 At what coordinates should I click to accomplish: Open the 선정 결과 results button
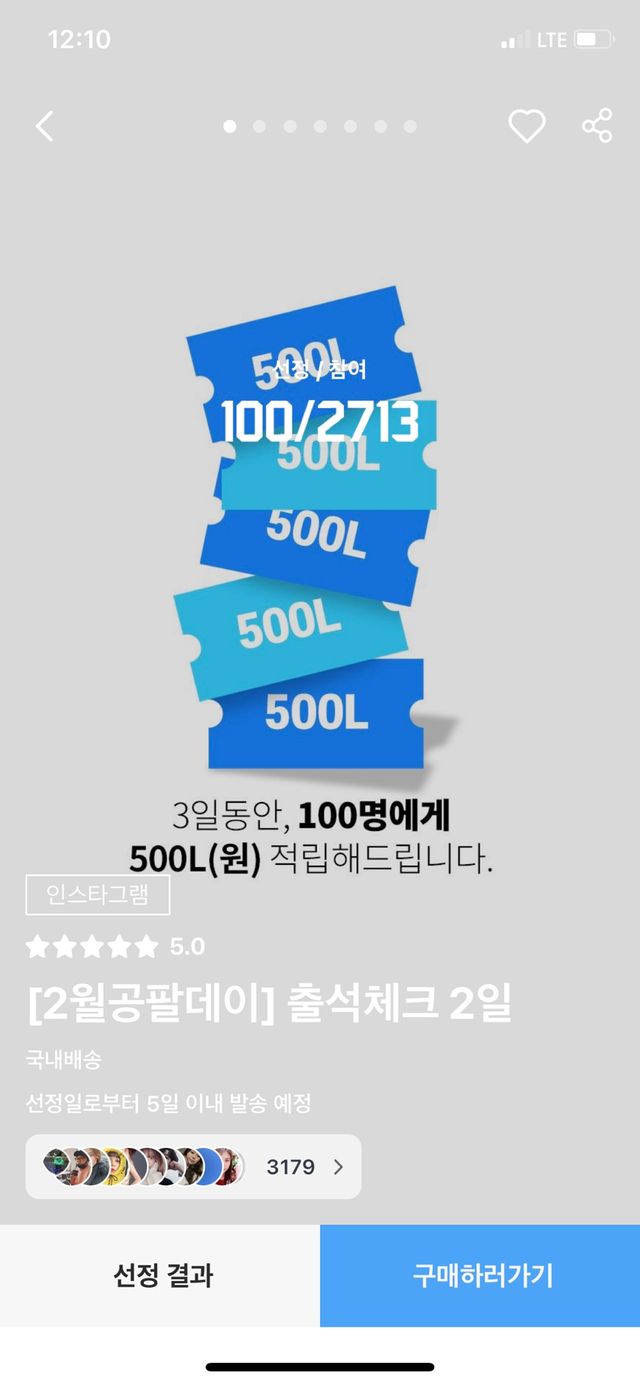click(x=160, y=1275)
